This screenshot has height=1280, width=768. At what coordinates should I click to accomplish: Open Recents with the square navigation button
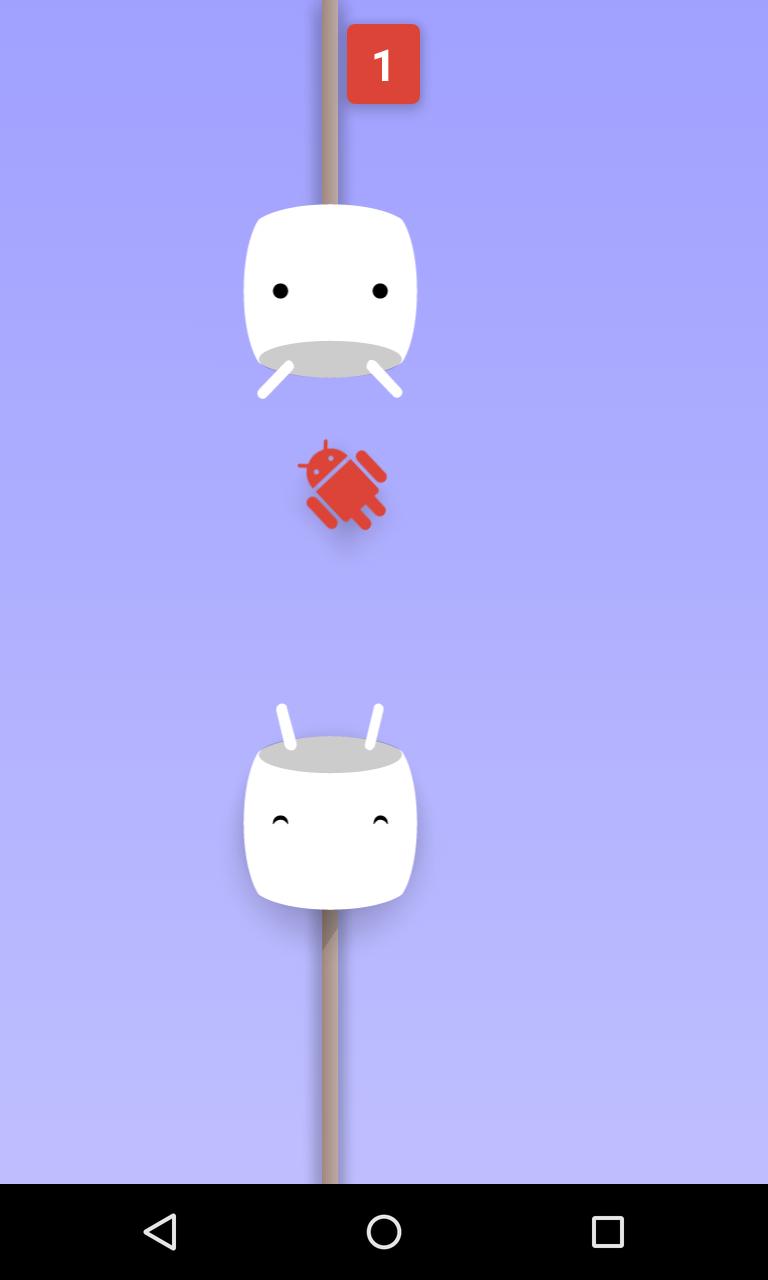pyautogui.click(x=608, y=1232)
